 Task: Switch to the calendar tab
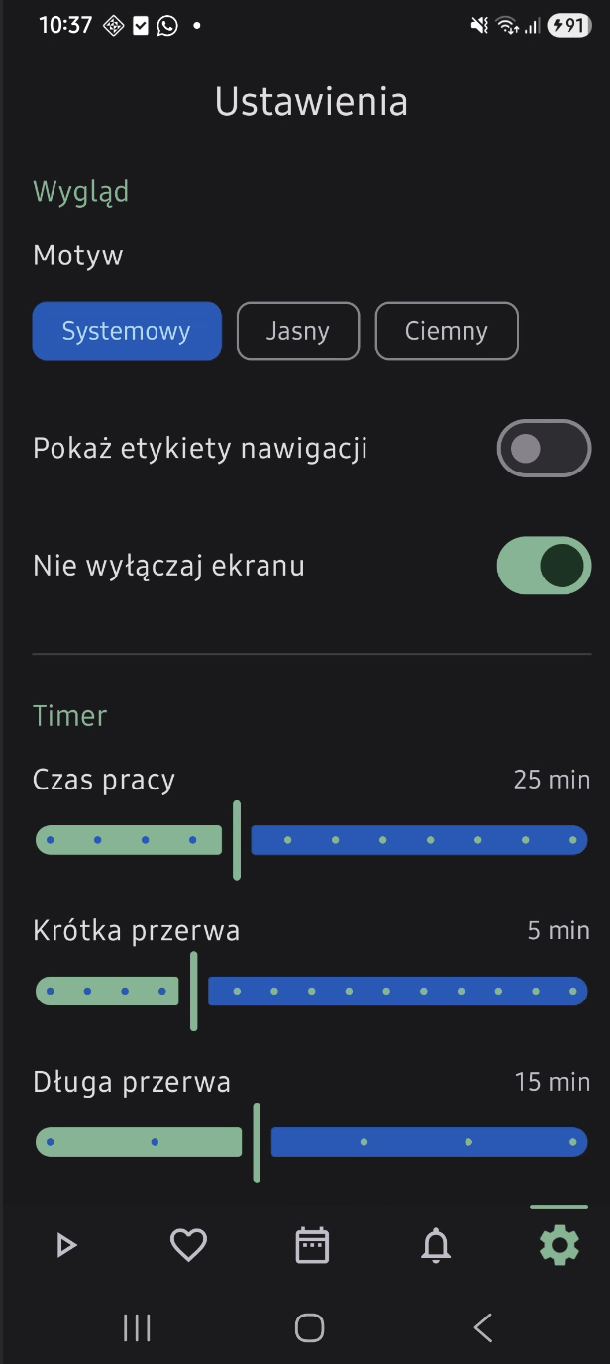coord(312,1245)
